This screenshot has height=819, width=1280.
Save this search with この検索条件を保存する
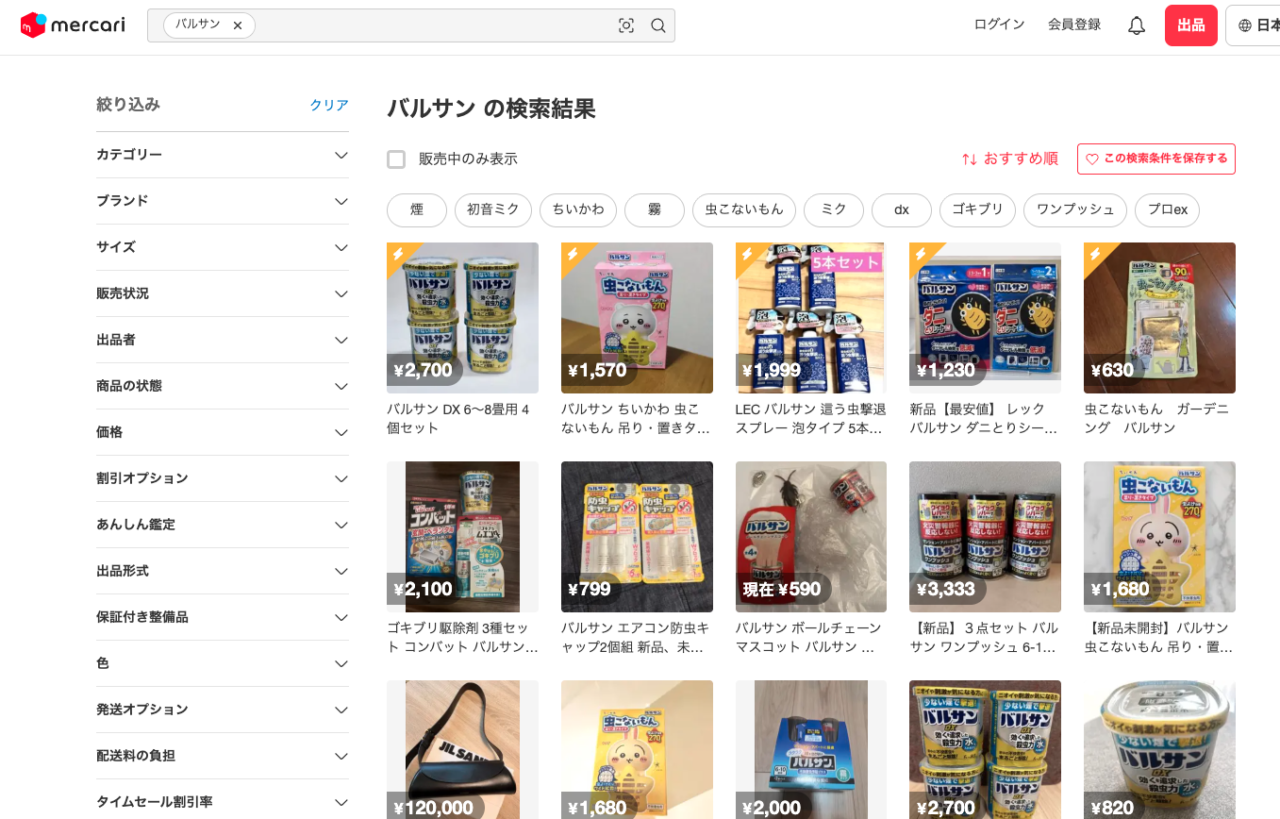1156,159
